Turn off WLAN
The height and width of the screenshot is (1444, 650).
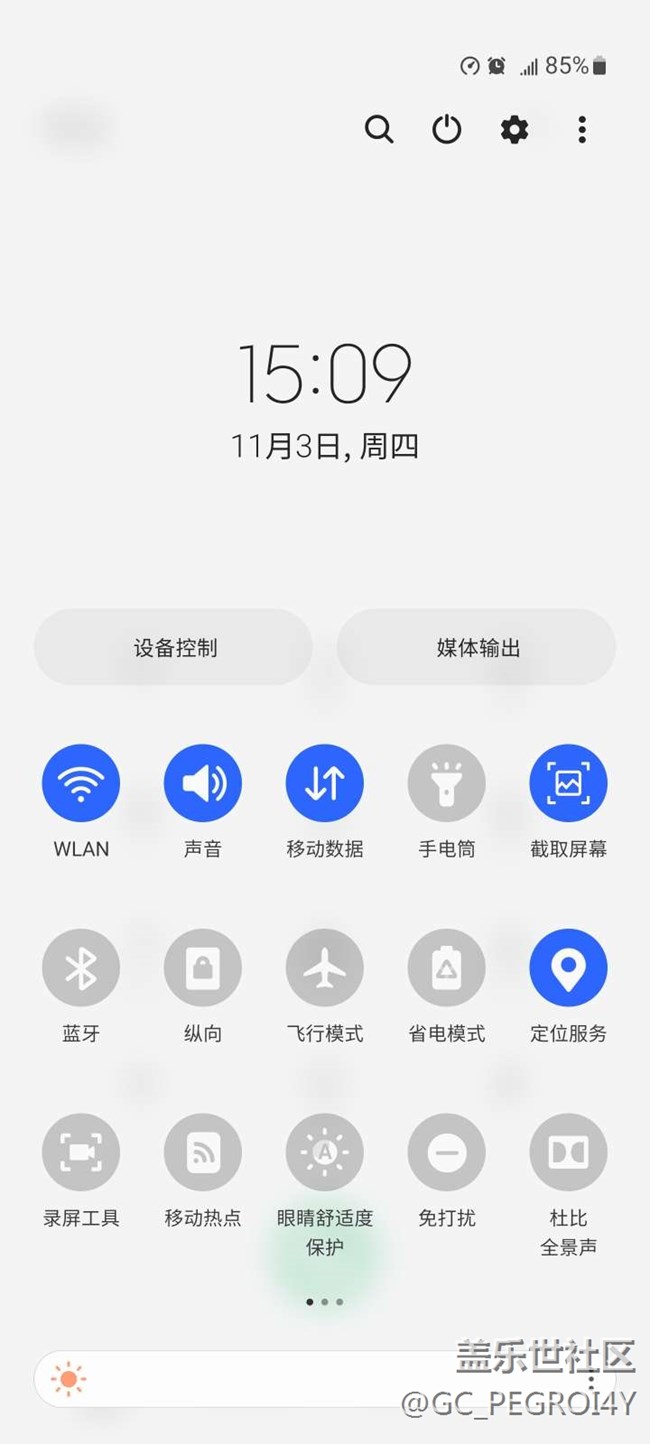(x=81, y=783)
